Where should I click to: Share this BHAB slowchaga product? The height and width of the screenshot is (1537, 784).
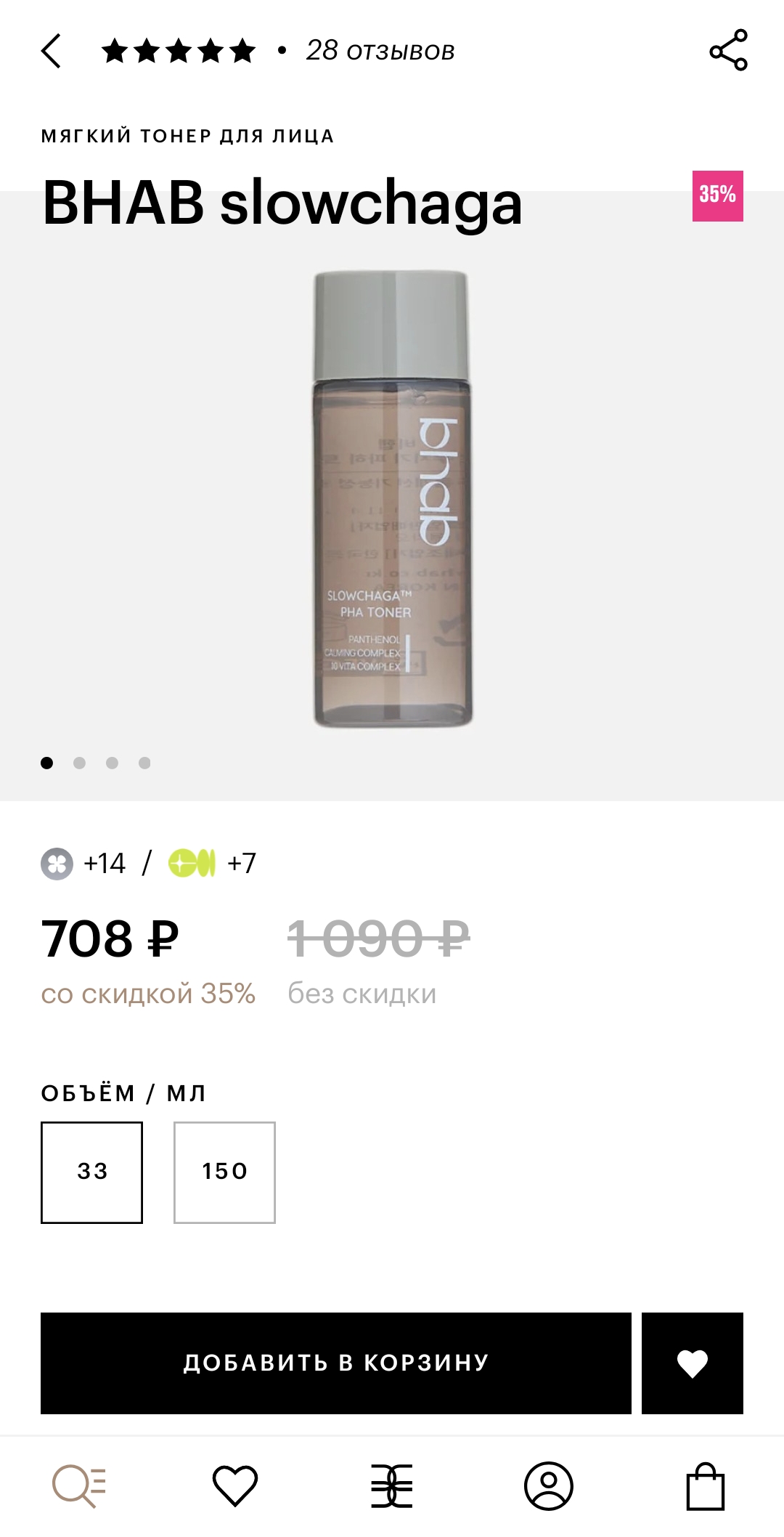coord(728,50)
